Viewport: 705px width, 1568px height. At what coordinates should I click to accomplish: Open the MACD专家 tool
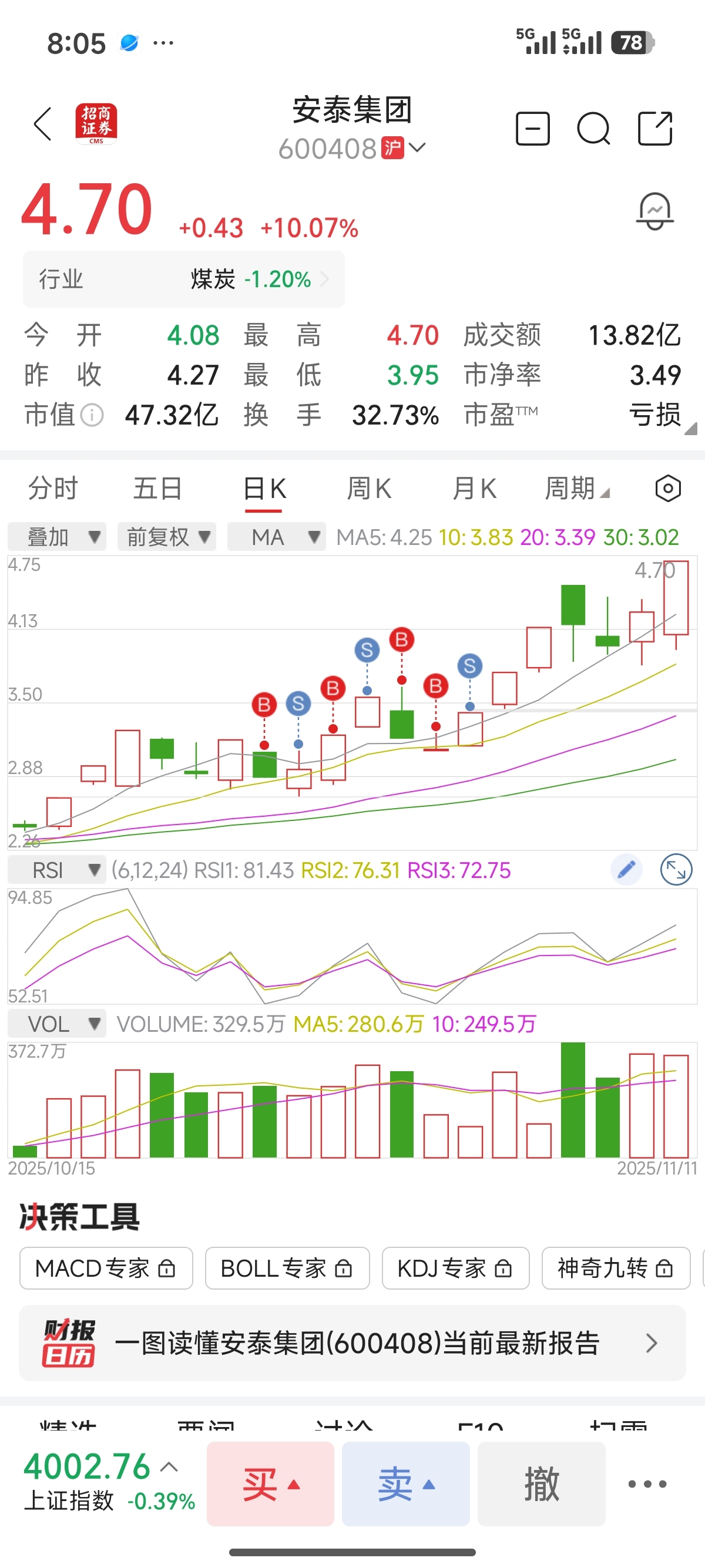point(106,1268)
